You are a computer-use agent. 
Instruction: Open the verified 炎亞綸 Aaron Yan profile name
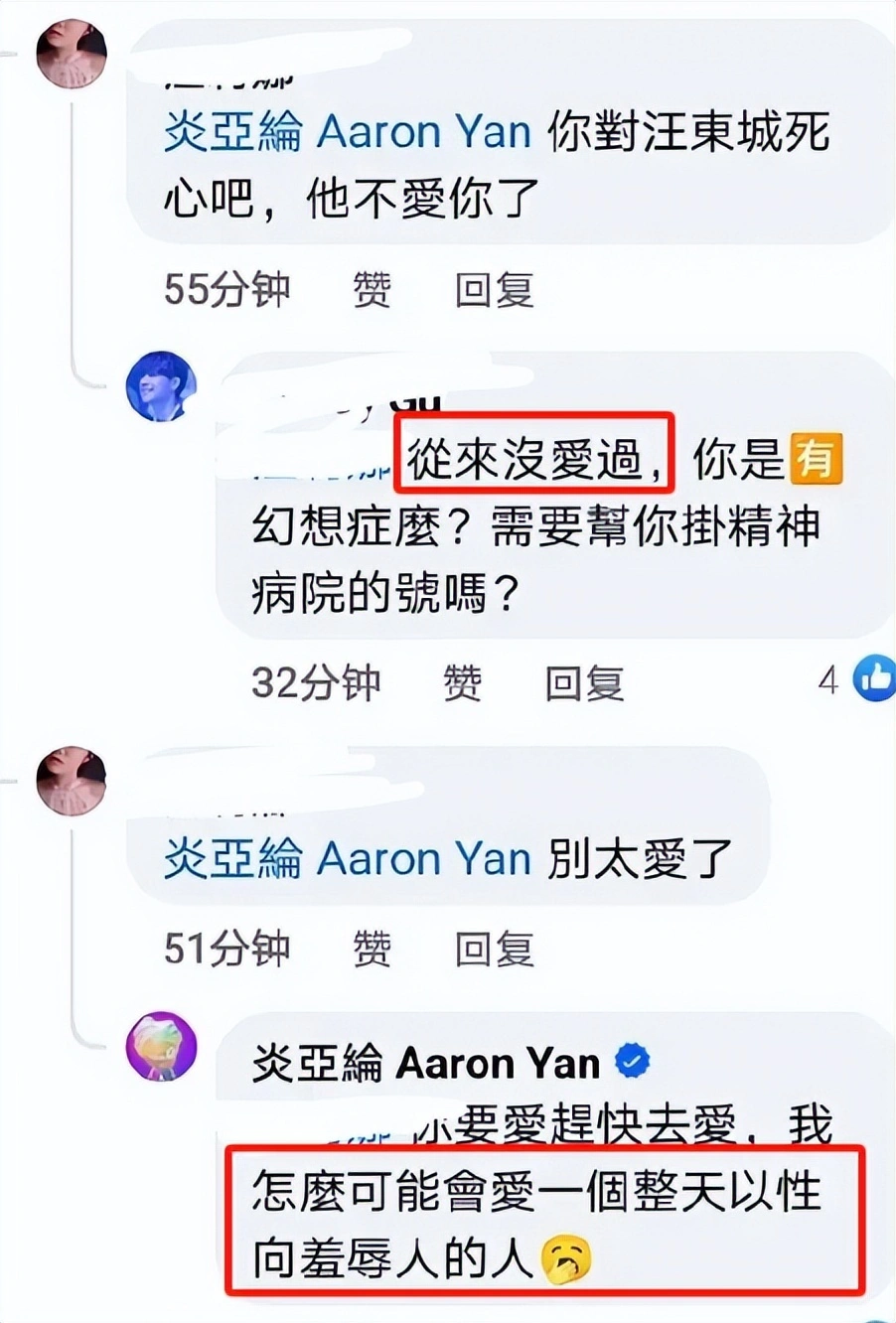tap(425, 1064)
